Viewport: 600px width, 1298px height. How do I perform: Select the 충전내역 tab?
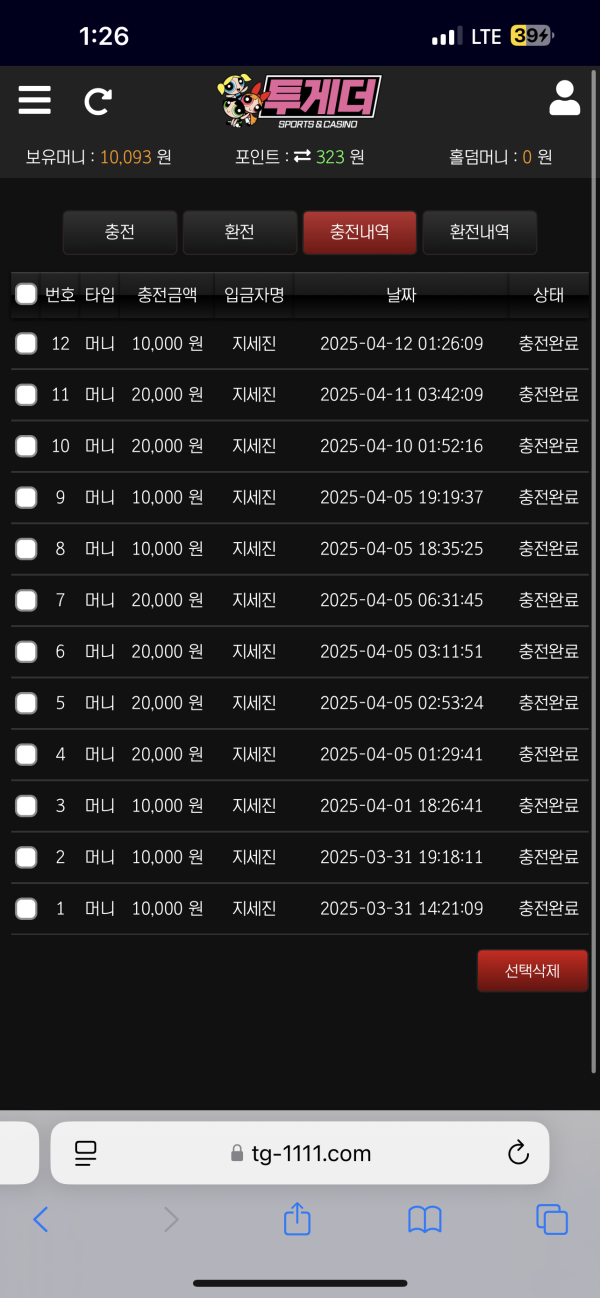360,232
